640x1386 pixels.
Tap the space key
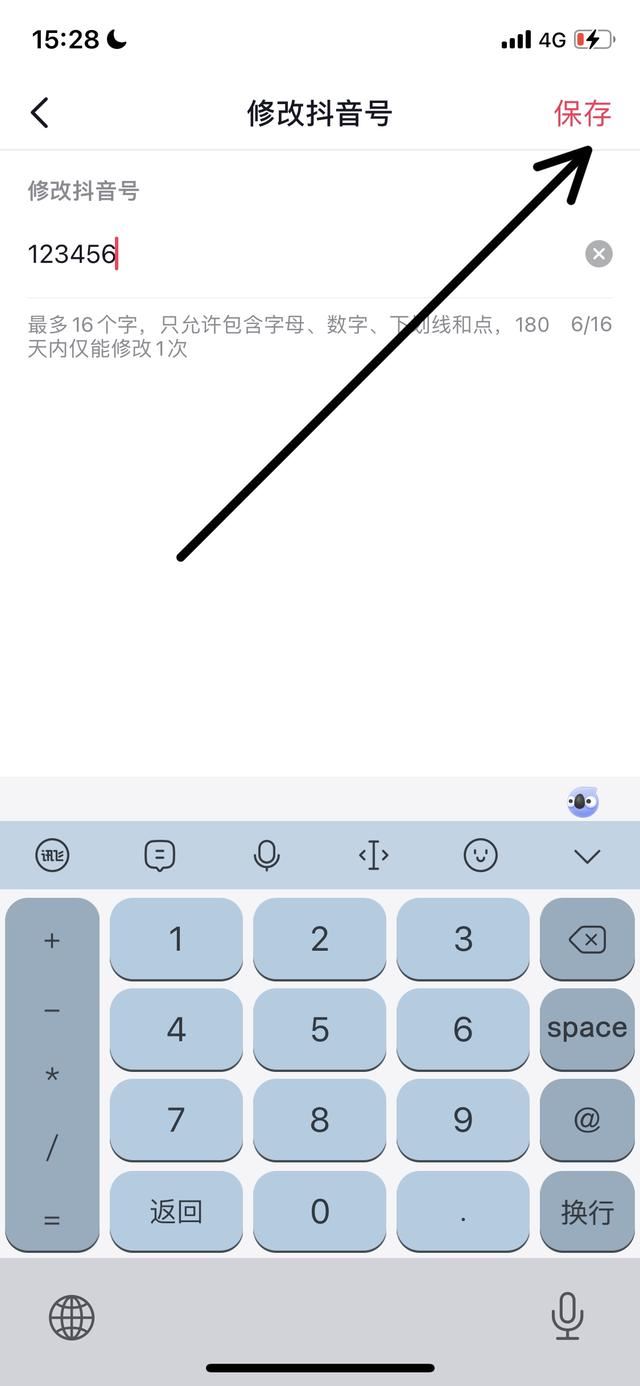(x=586, y=1028)
